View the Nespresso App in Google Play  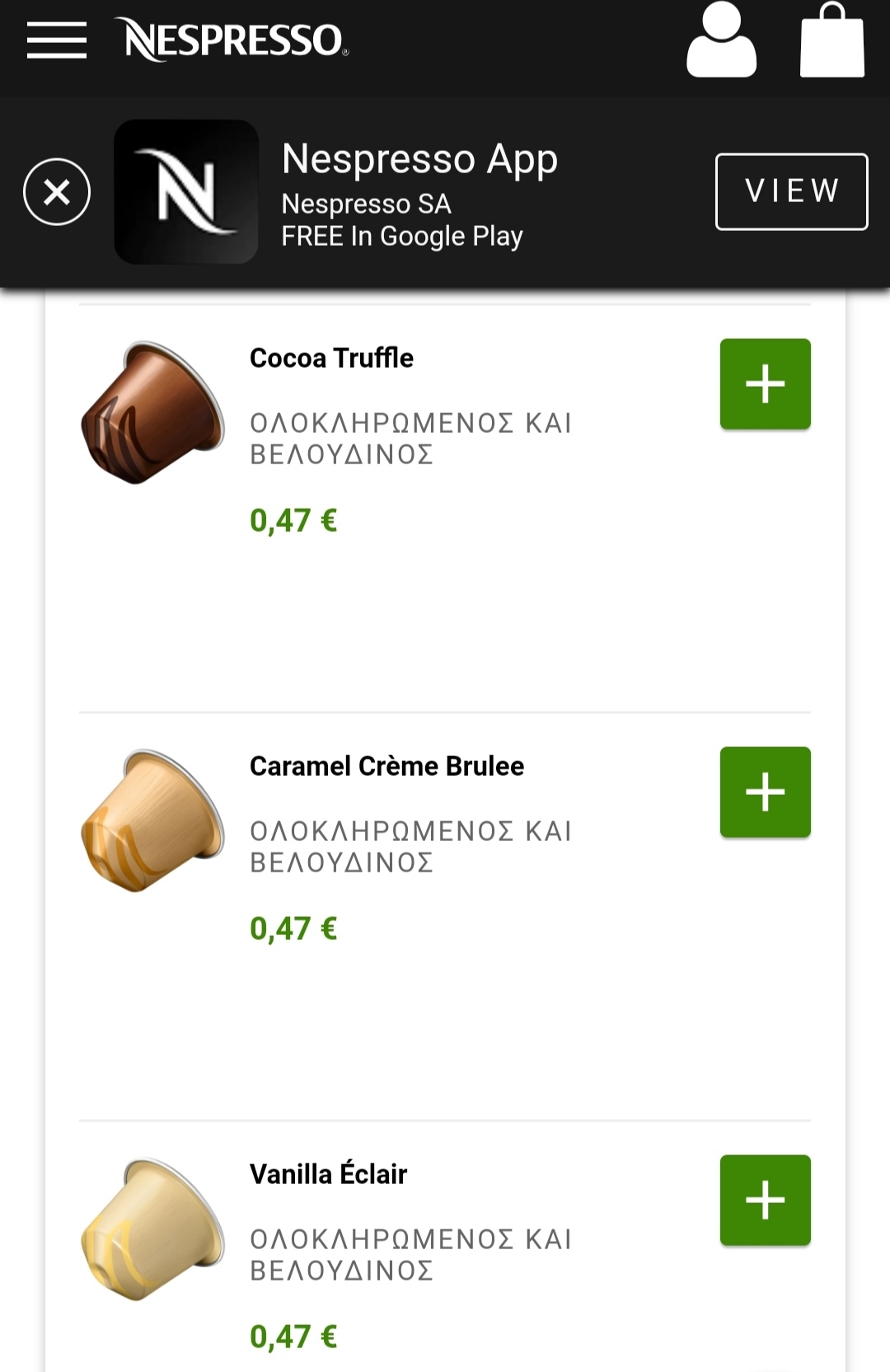pyautogui.click(x=791, y=191)
